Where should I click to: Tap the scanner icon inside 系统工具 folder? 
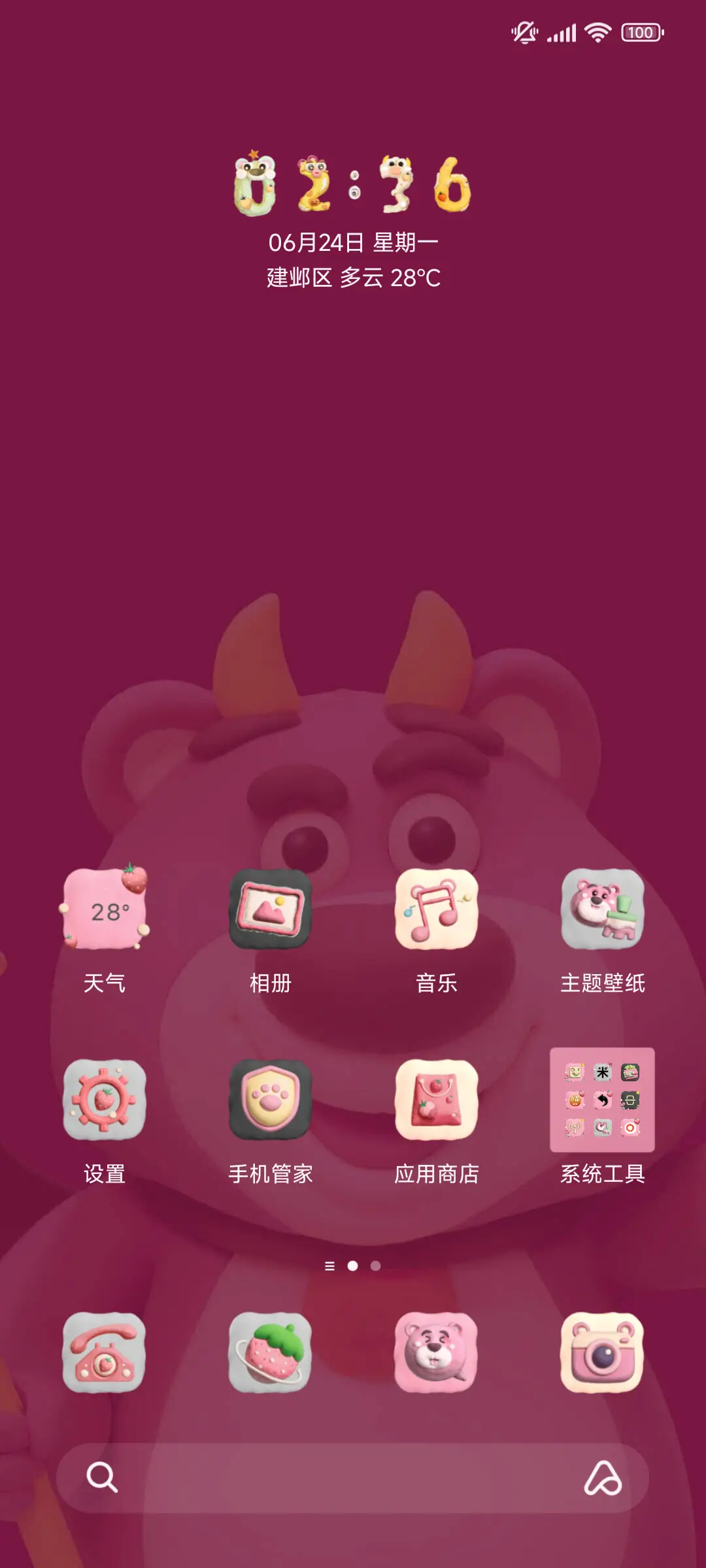tap(630, 1101)
